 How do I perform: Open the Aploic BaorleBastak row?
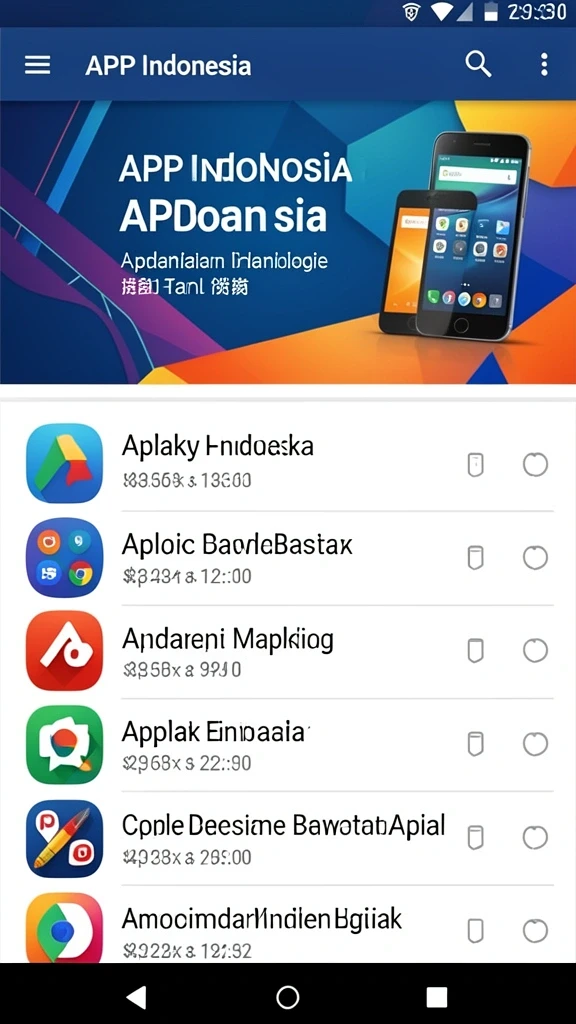(288, 558)
